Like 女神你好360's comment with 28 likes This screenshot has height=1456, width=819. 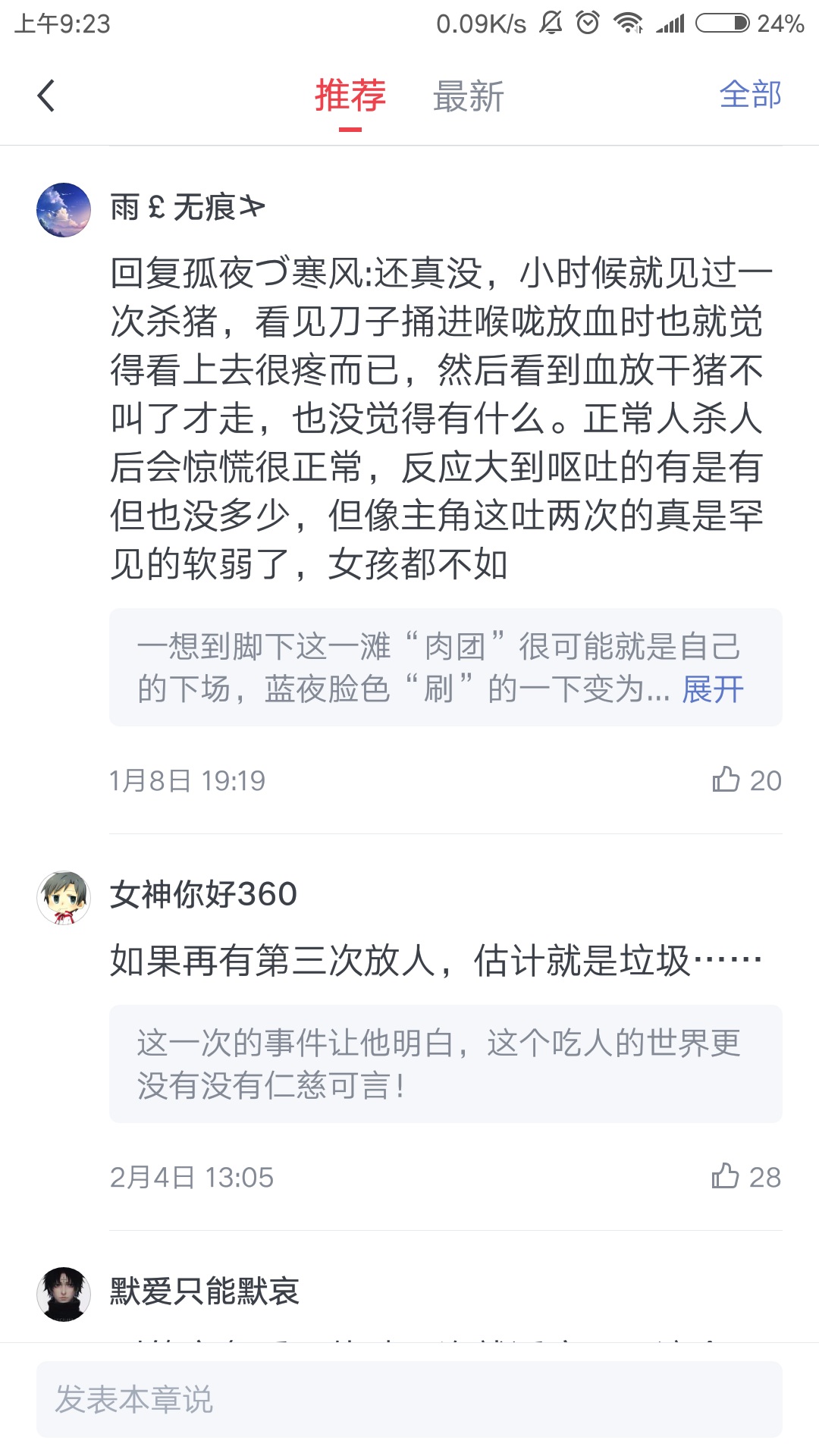point(726,1176)
